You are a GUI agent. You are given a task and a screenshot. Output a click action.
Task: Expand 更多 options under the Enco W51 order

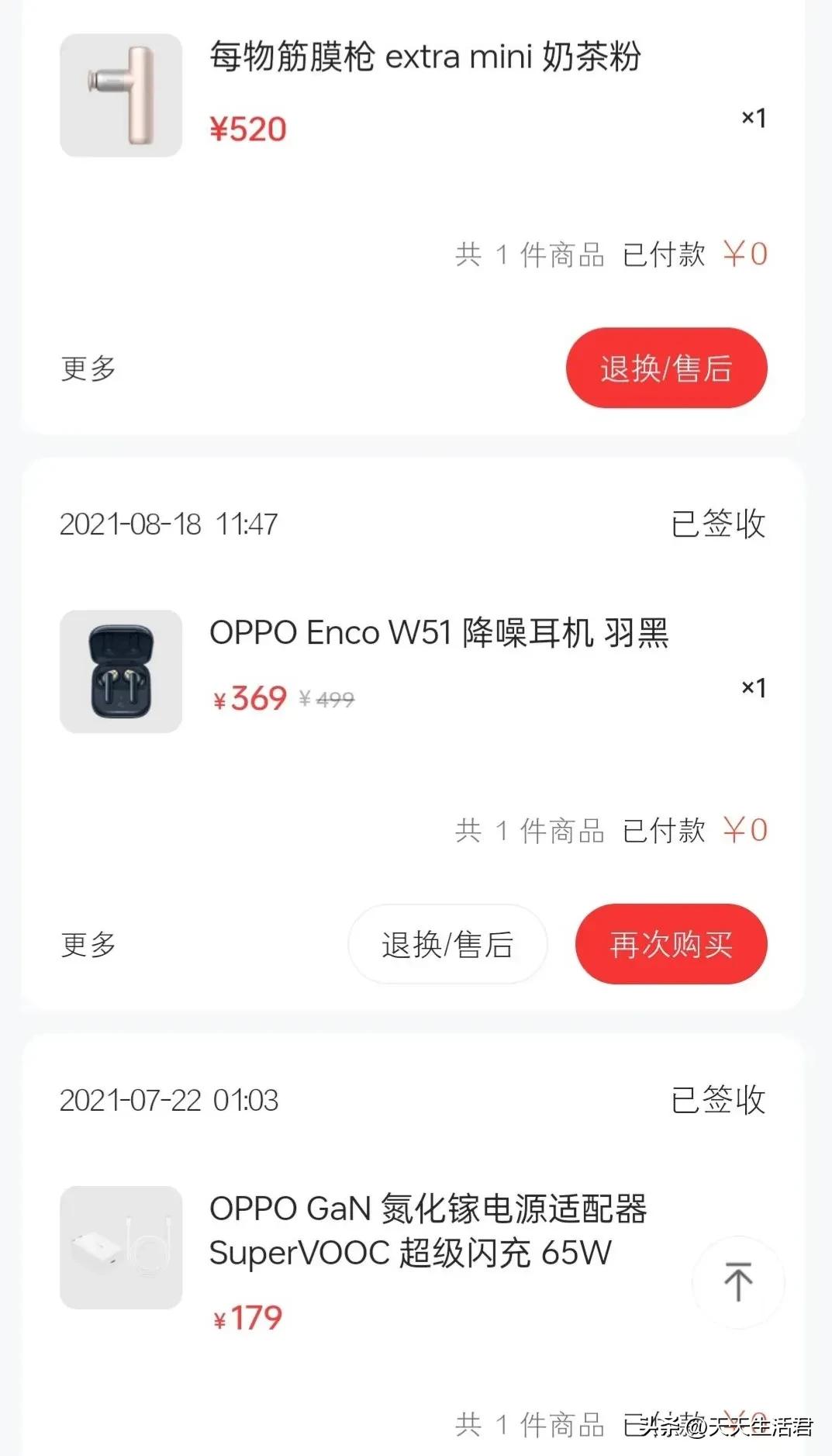86,945
